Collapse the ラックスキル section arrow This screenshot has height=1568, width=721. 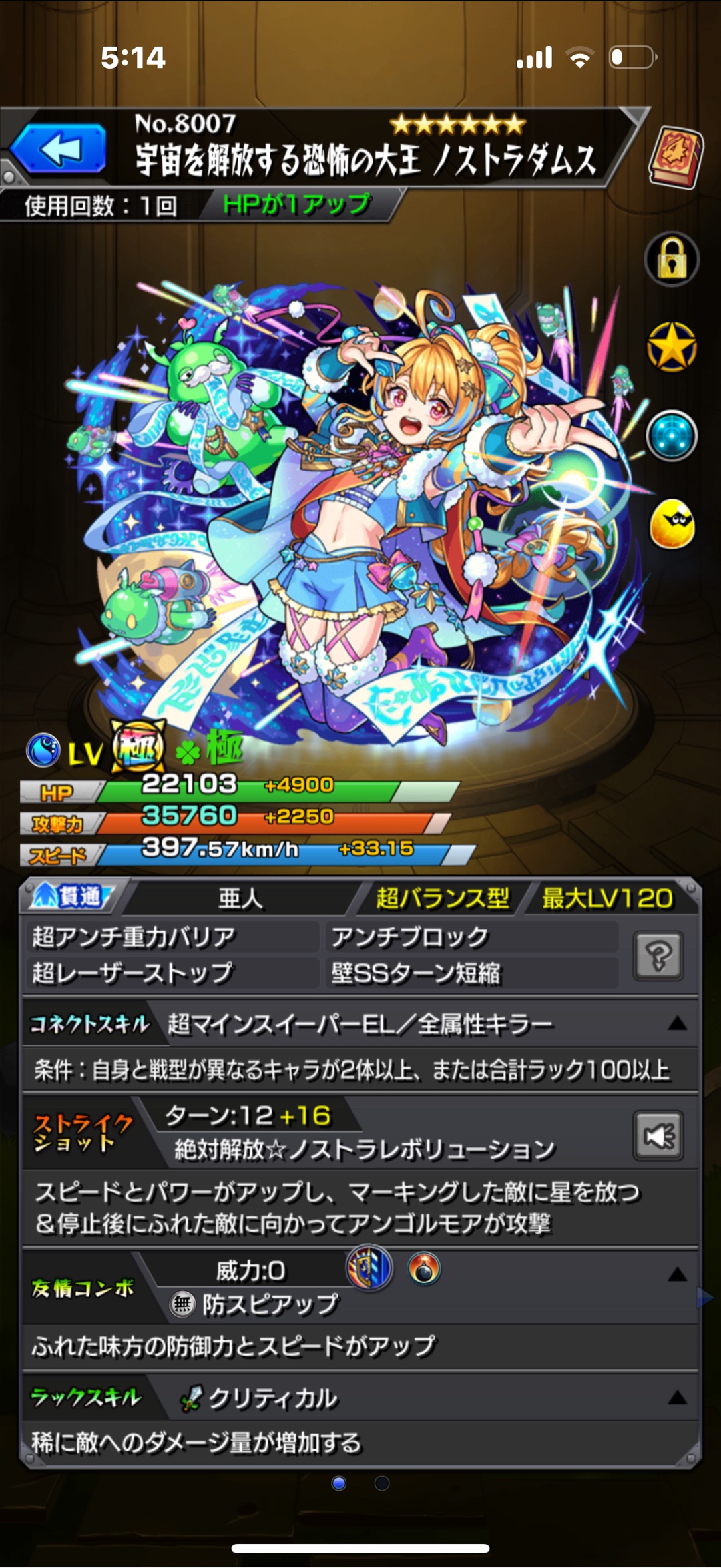click(x=677, y=1398)
